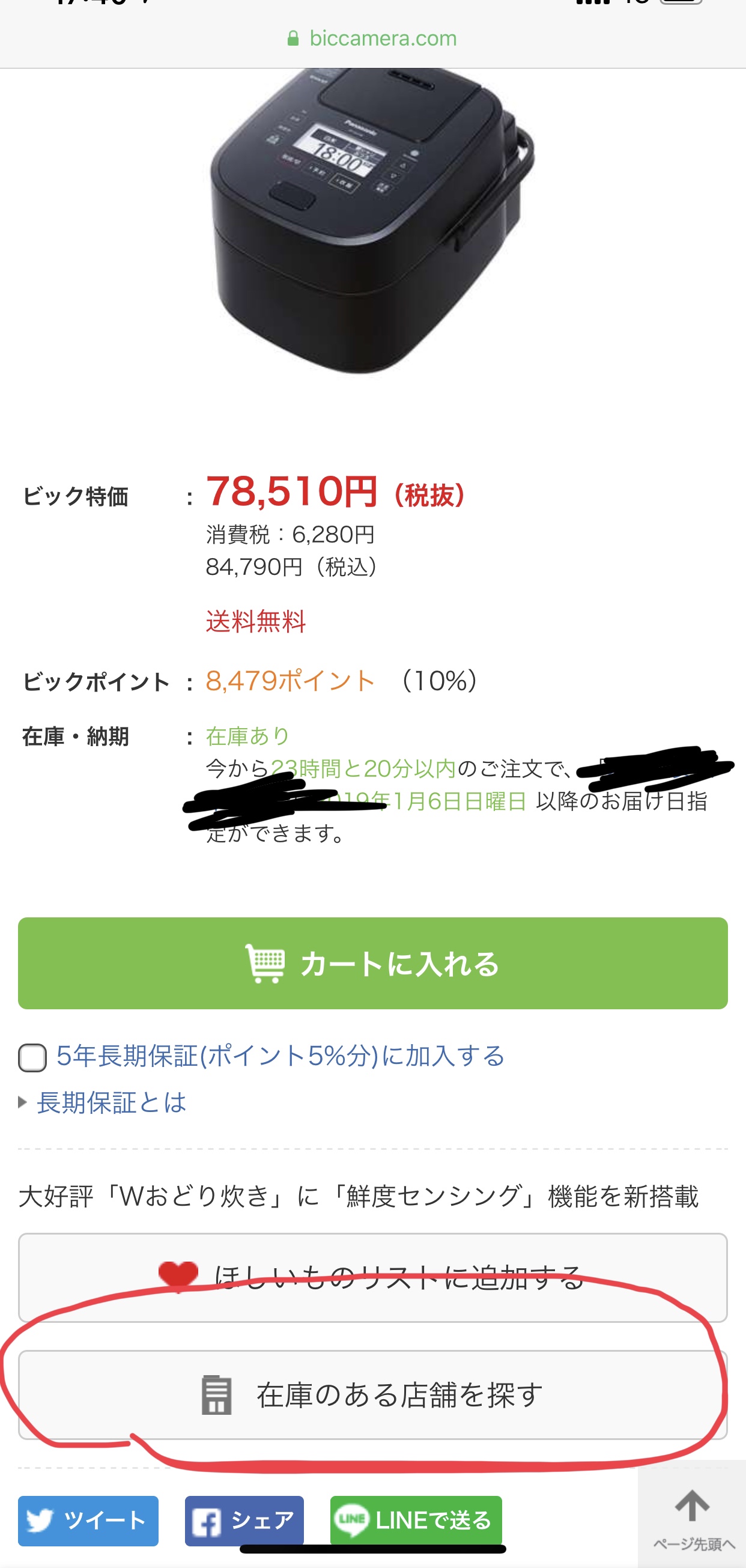Add item via ほしいものリストに追加する
746x1568 pixels.
click(x=372, y=1278)
